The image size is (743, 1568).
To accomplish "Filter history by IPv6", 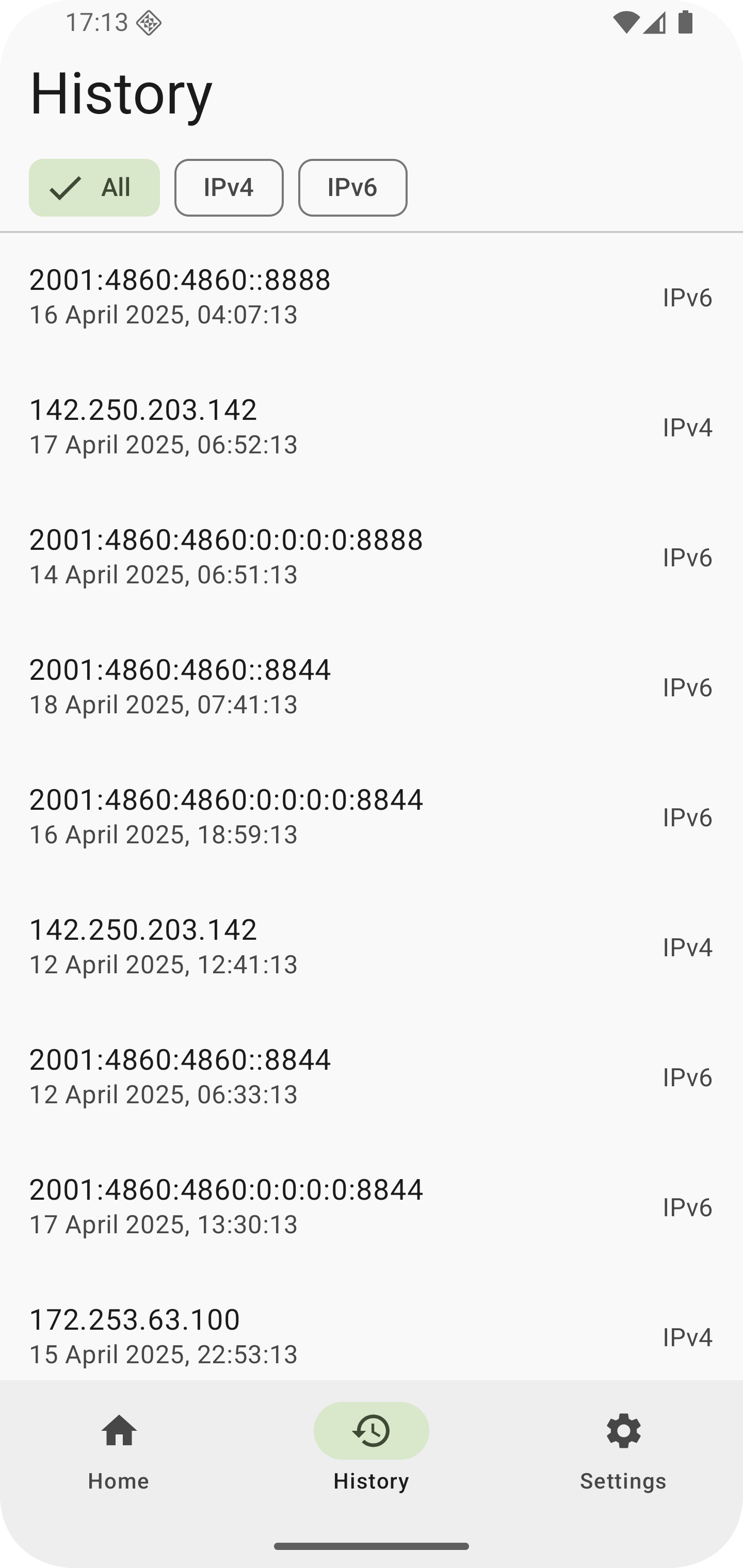I will [x=352, y=187].
